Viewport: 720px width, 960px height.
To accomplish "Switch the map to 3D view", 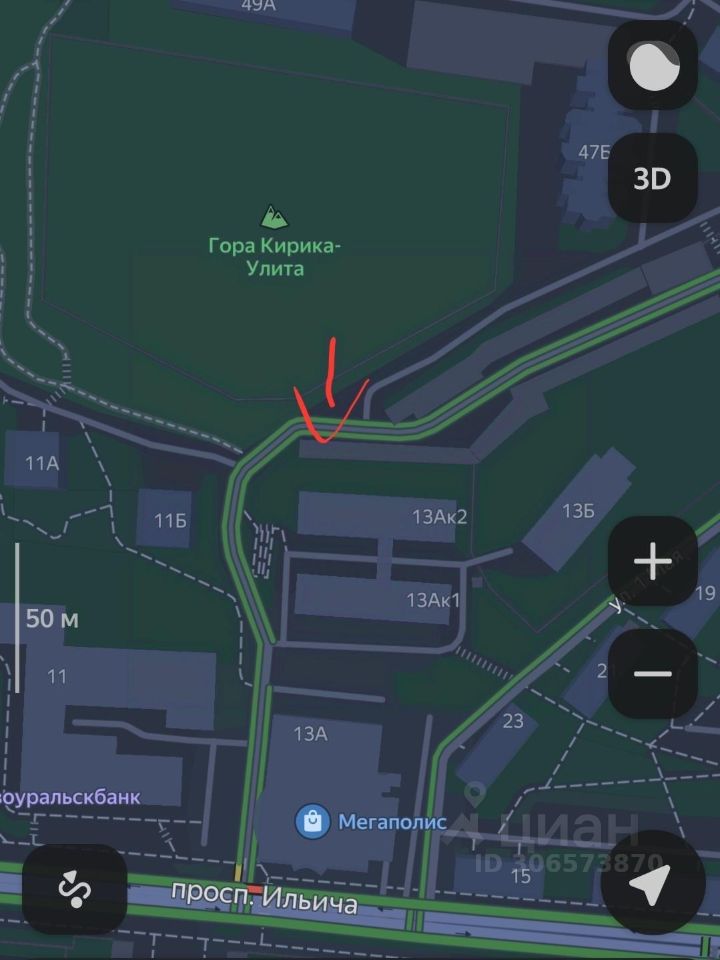I will pos(653,179).
